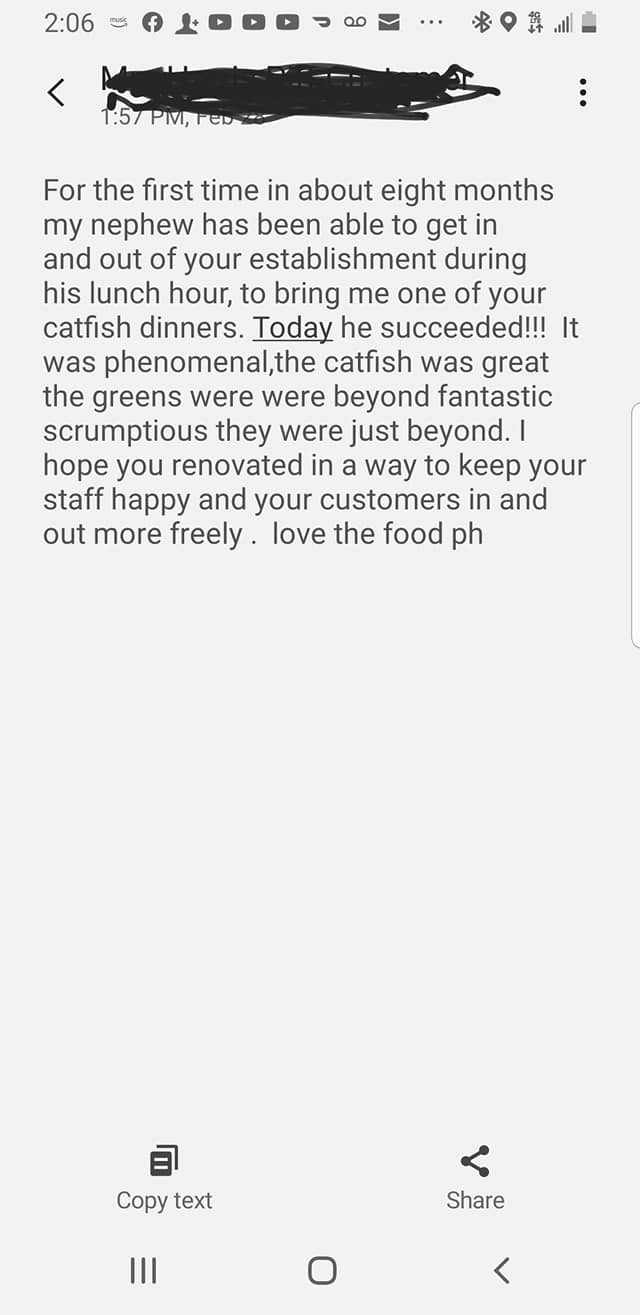This screenshot has width=640, height=1315.
Task: Go back using the top-left arrow
Action: point(56,93)
